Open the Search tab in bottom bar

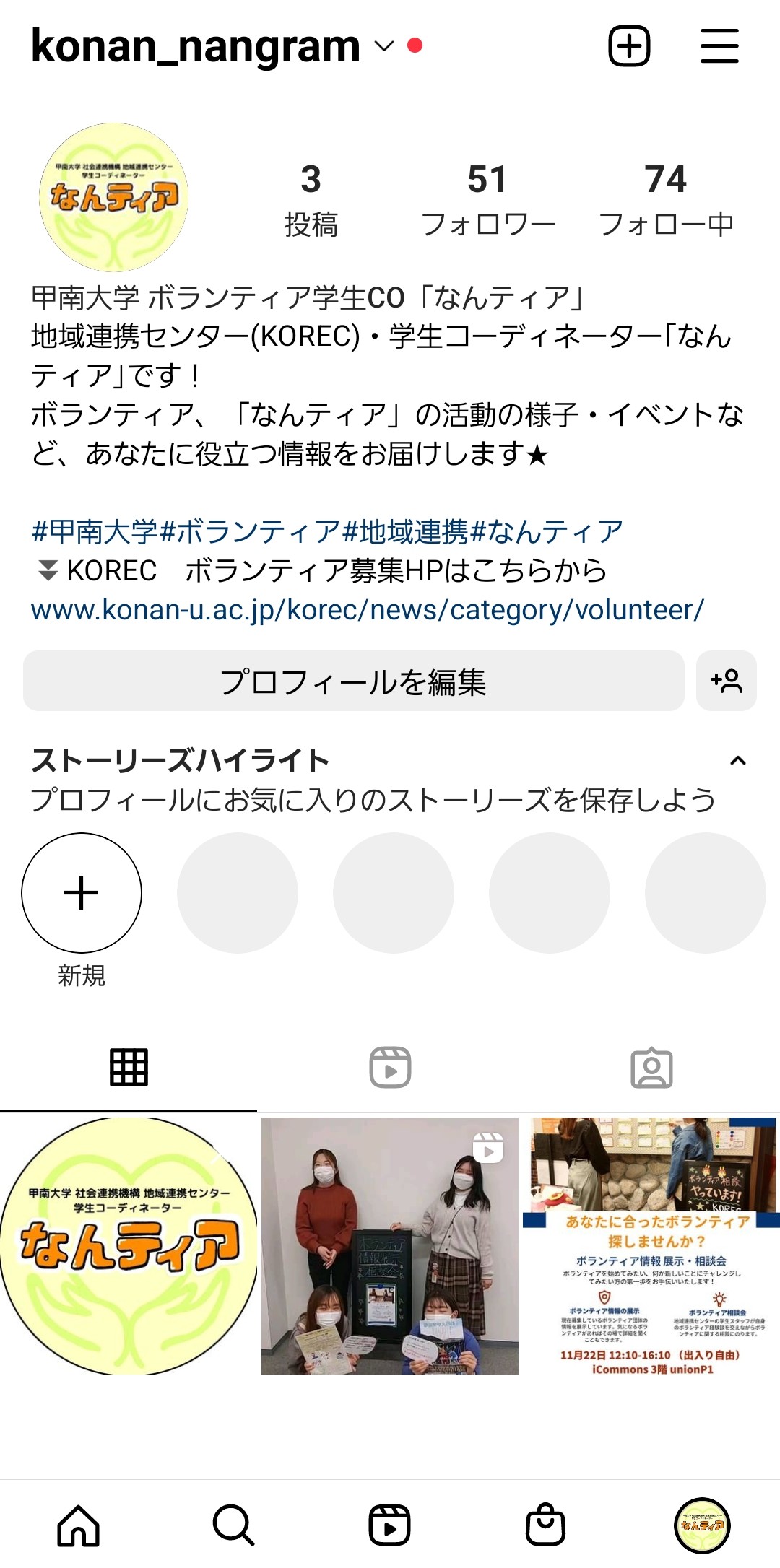click(x=234, y=1525)
